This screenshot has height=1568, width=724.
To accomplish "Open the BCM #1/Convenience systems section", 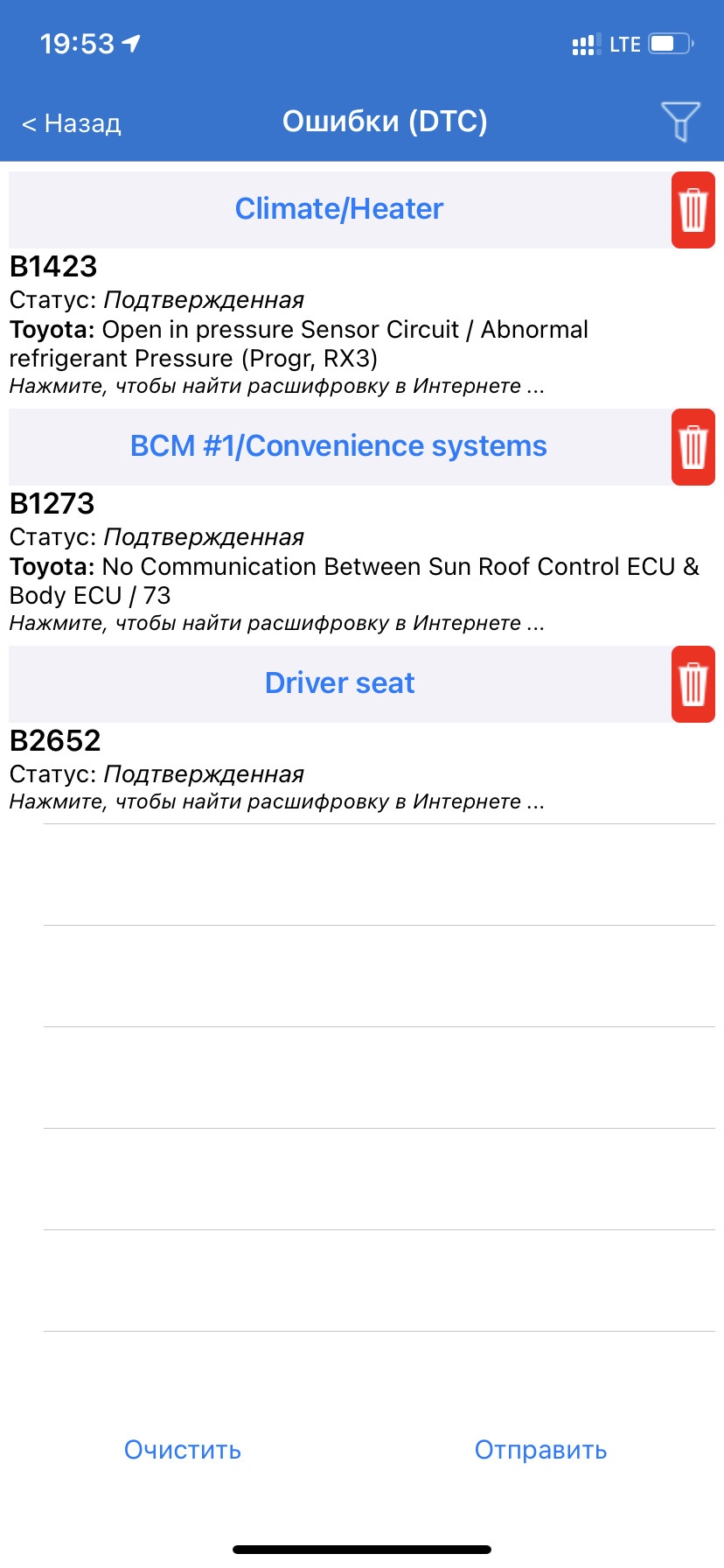I will pyautogui.click(x=338, y=445).
